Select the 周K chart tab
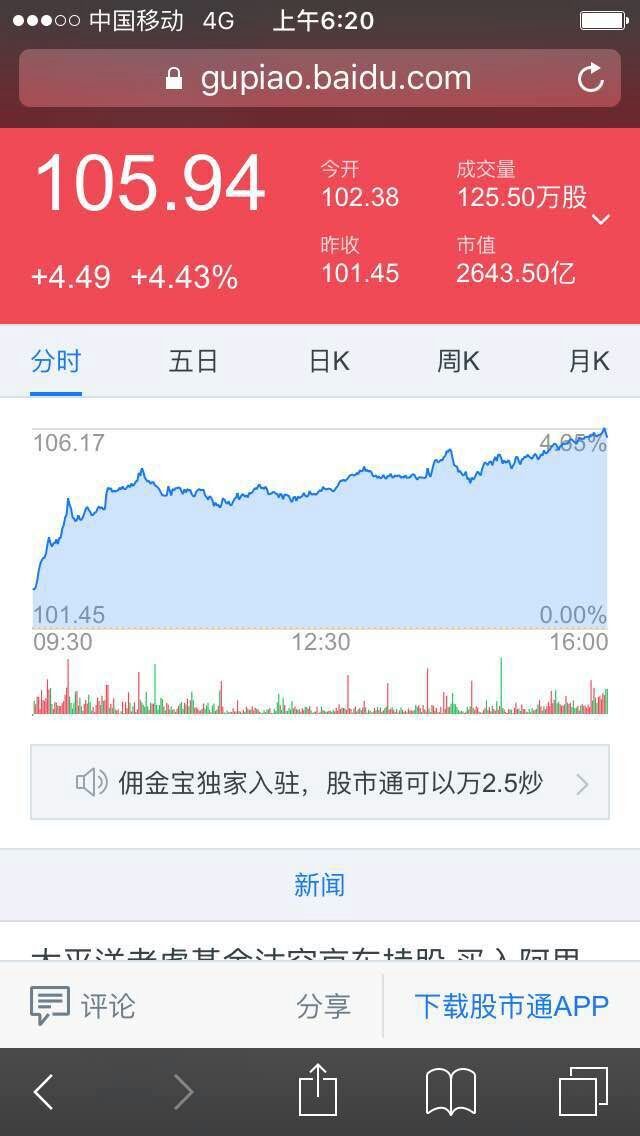 pyautogui.click(x=458, y=361)
